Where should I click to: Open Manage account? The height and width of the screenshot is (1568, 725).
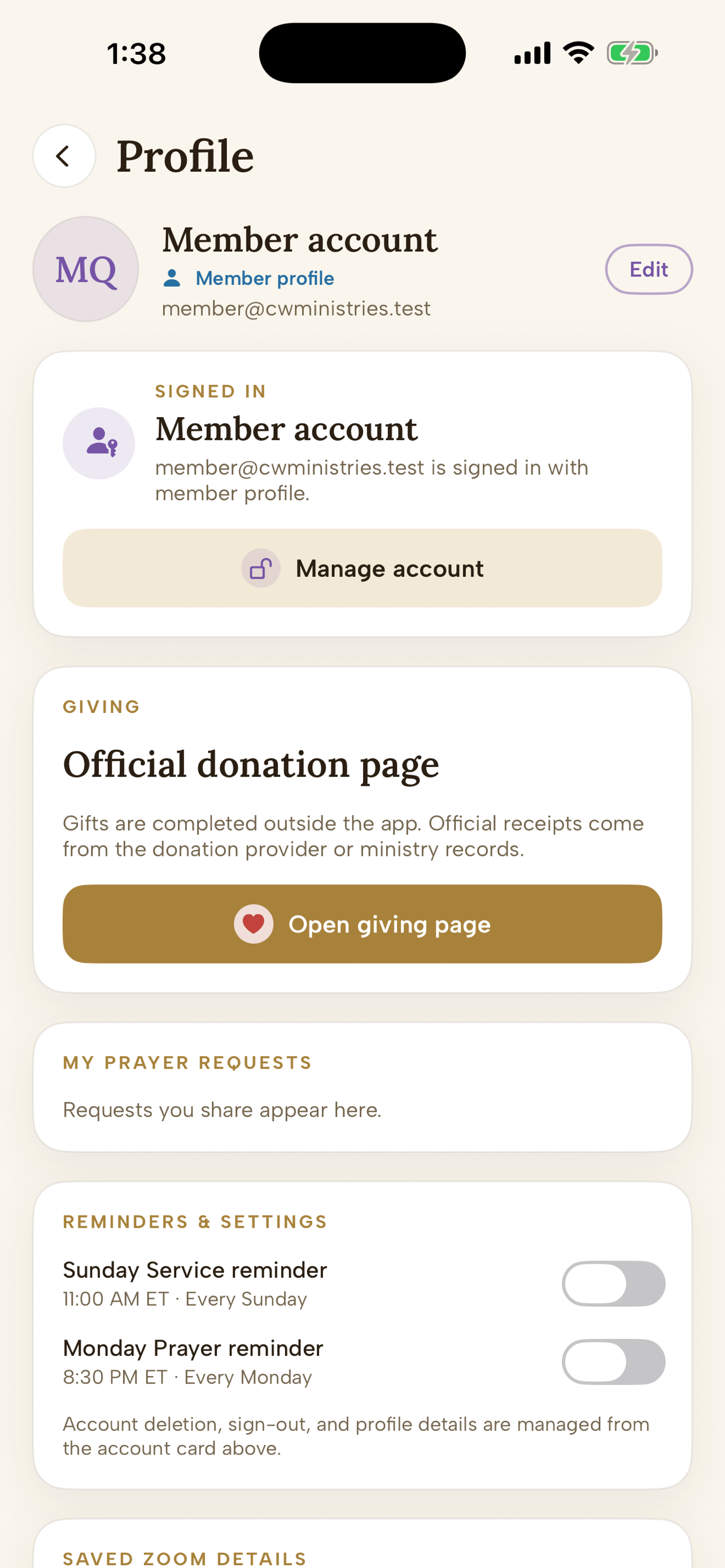pos(362,568)
